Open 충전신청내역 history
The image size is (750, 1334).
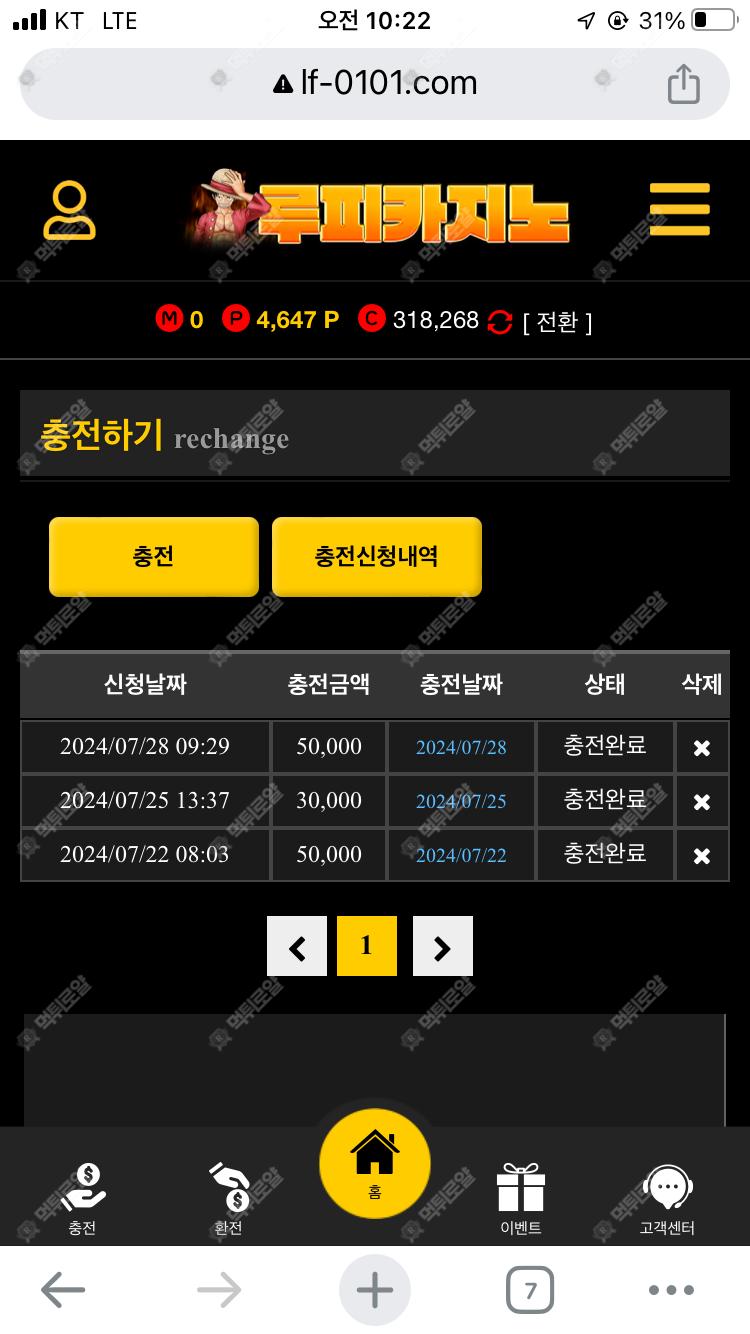point(376,557)
